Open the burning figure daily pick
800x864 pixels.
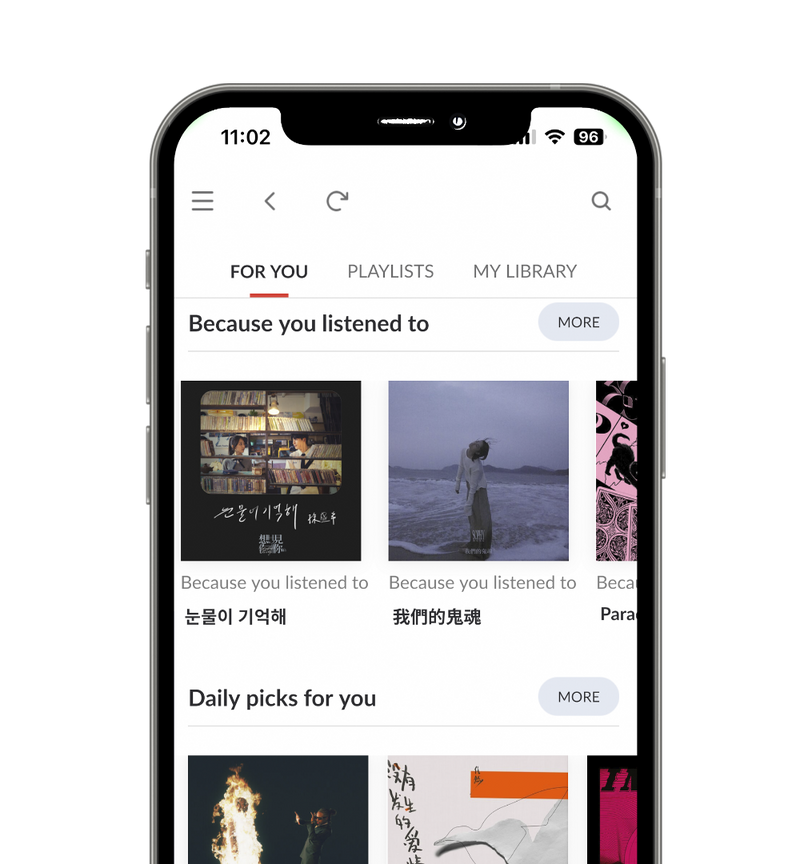[278, 808]
